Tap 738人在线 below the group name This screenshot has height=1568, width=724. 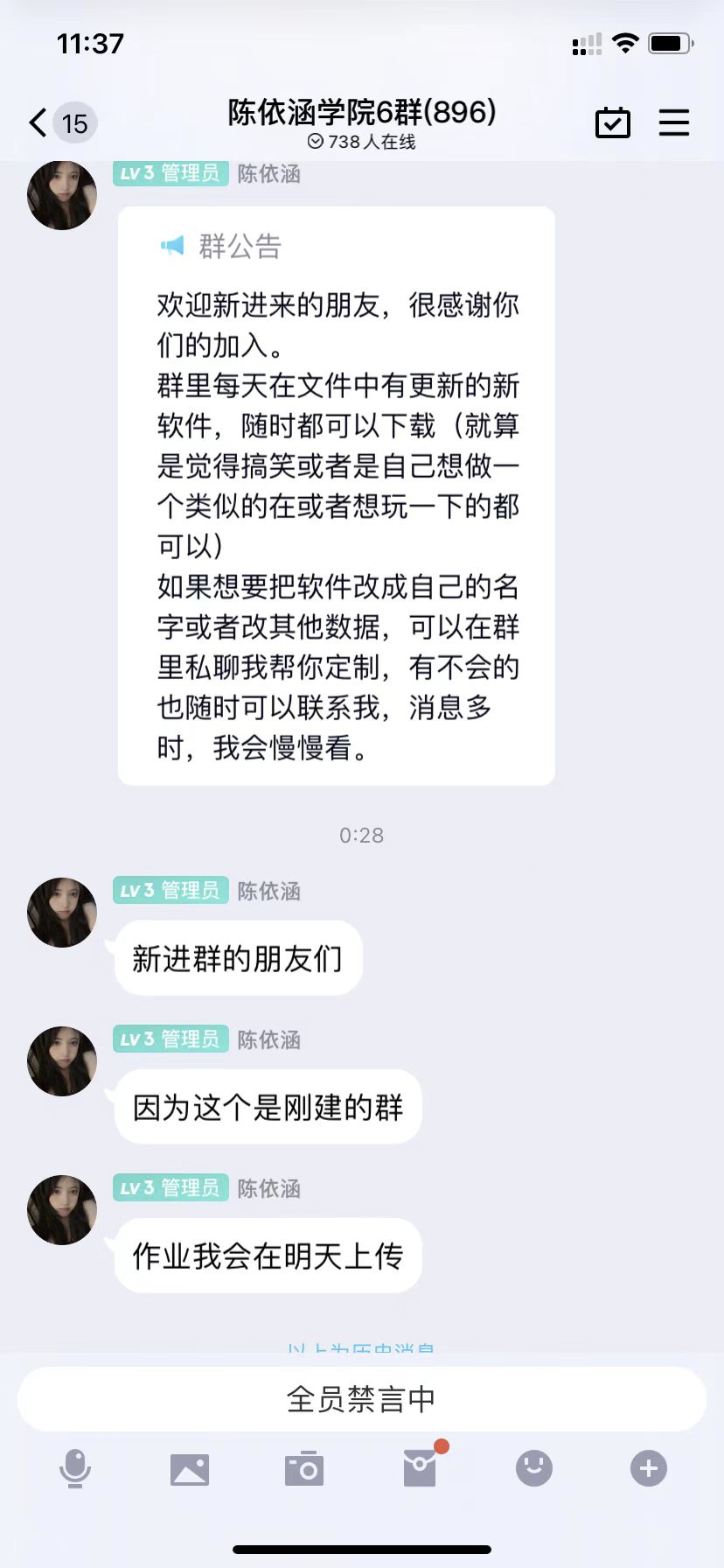[x=361, y=142]
